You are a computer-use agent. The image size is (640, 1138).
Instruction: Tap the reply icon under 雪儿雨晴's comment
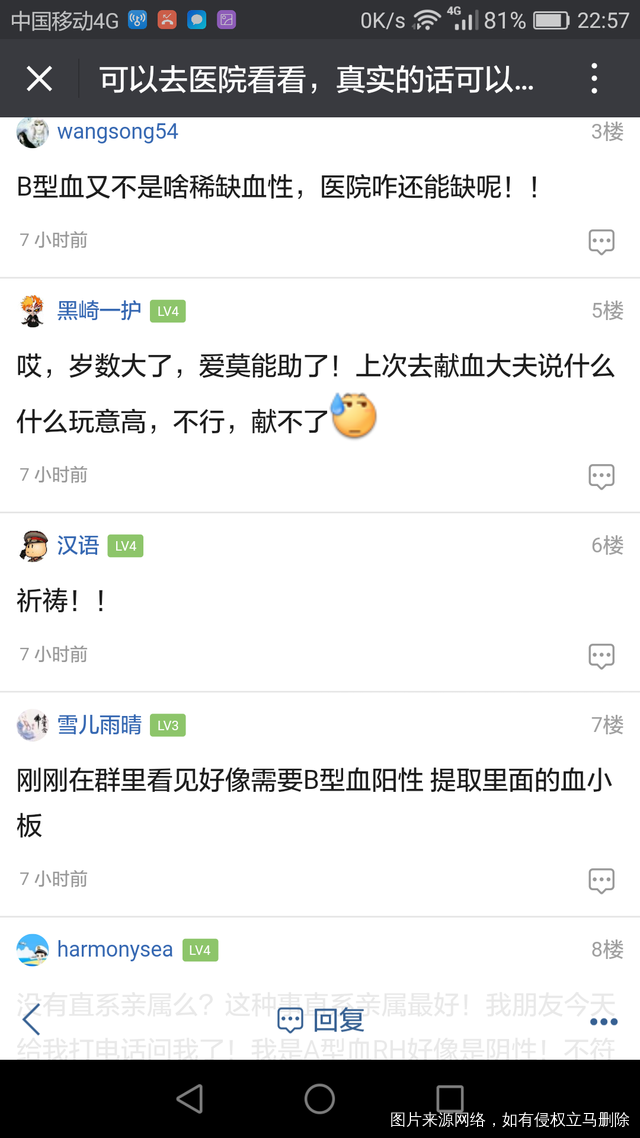(601, 880)
